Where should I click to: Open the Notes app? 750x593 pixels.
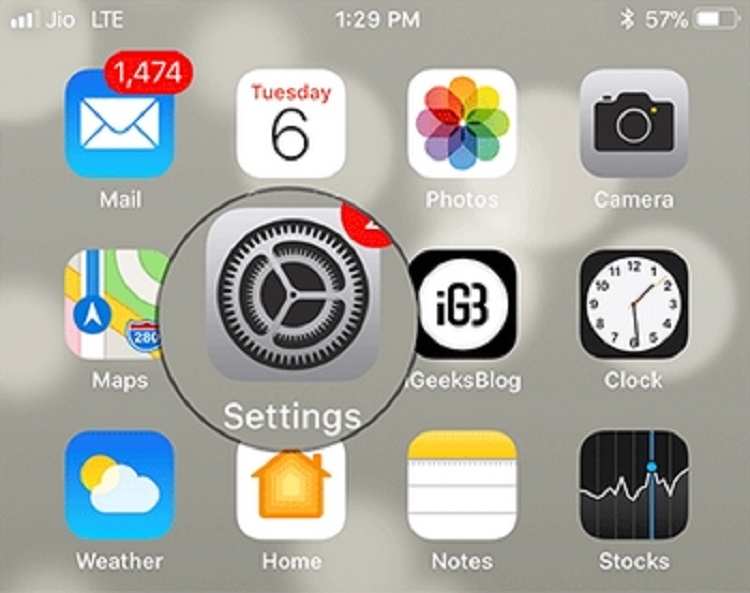(462, 485)
